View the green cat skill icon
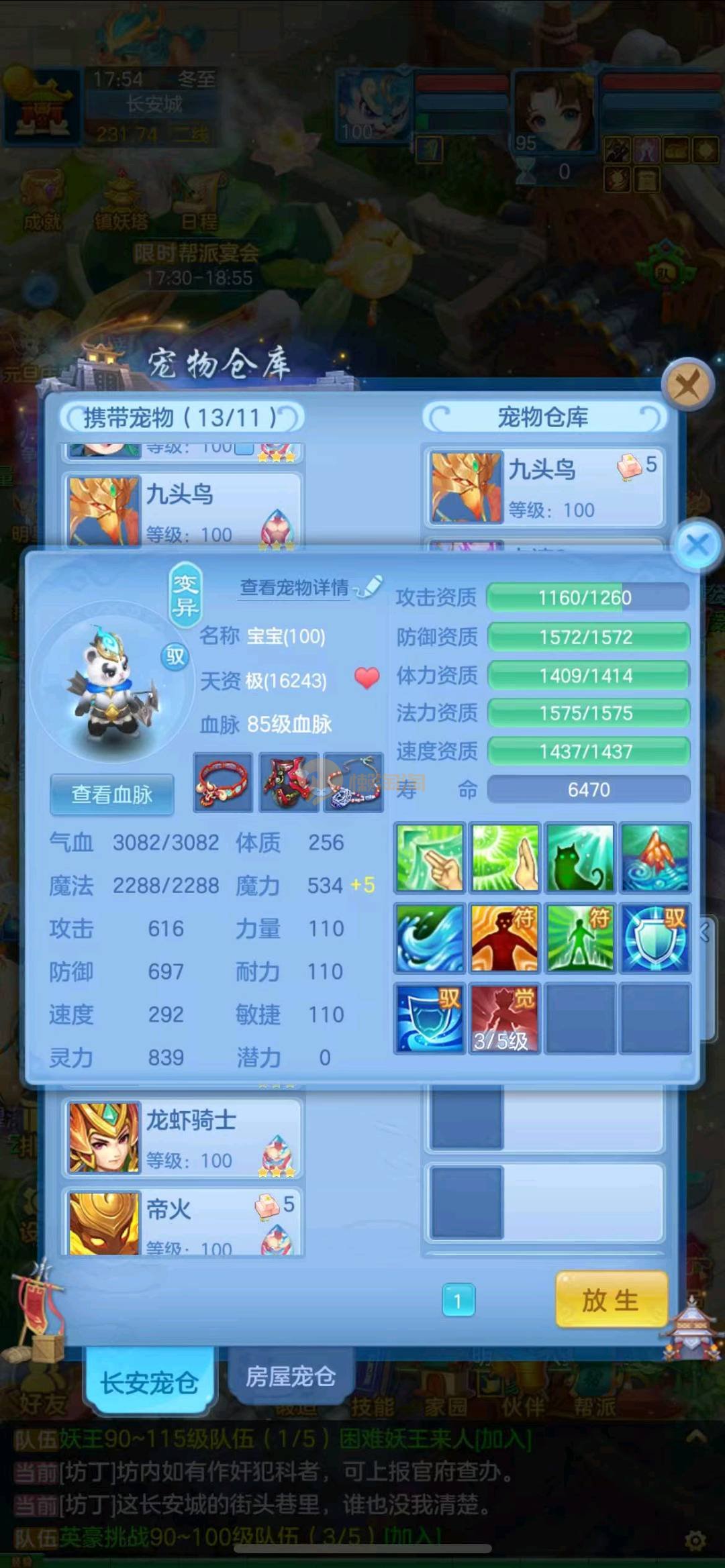The image size is (725, 1568). [x=580, y=858]
